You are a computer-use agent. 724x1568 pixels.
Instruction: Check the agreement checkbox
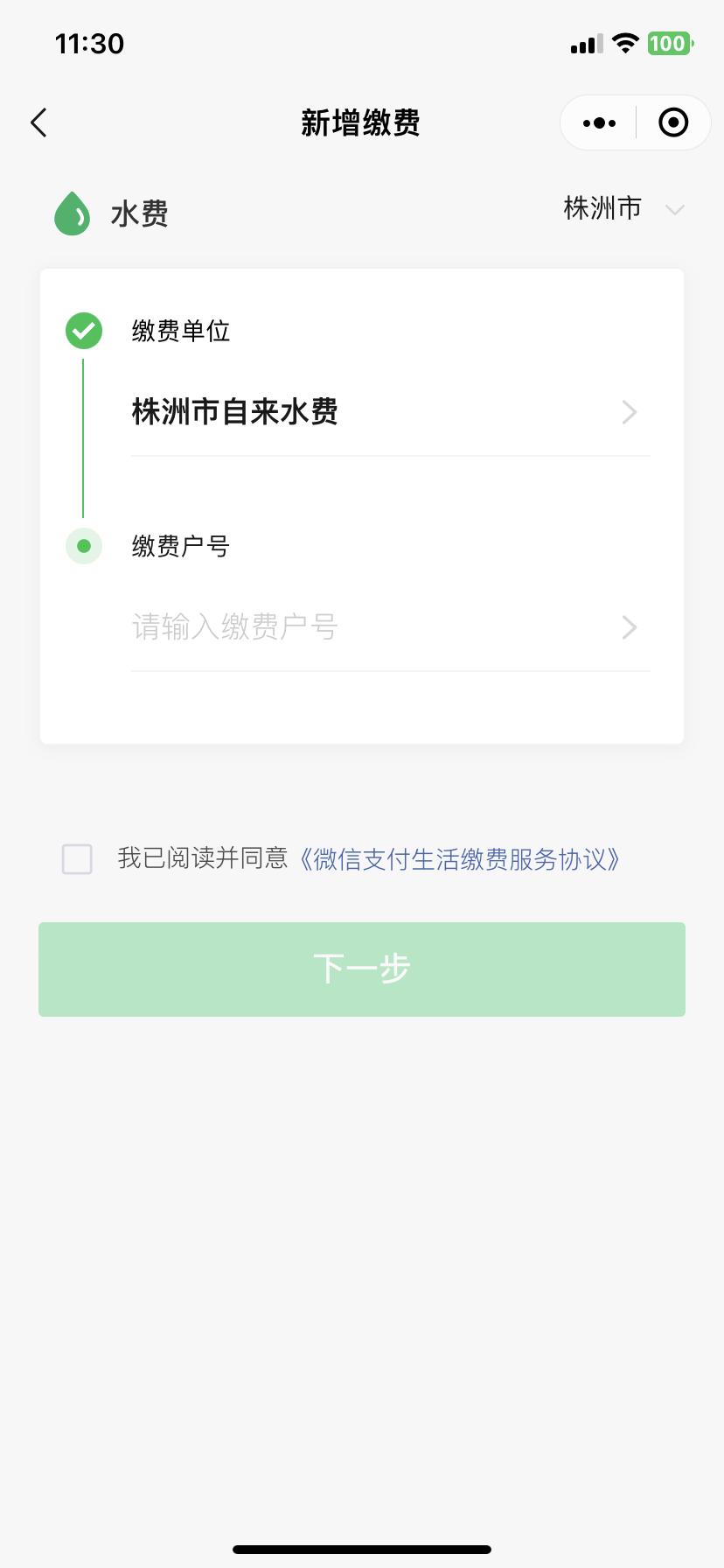pos(77,859)
